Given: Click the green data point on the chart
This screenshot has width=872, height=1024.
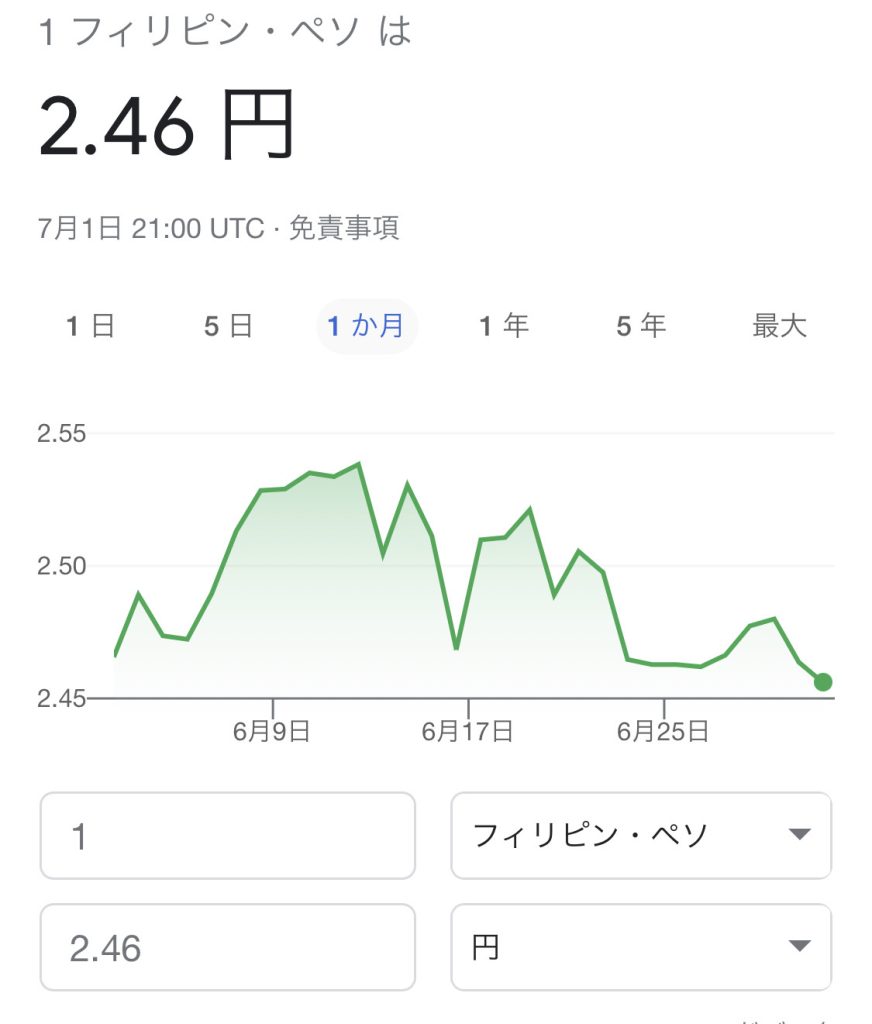Looking at the screenshot, I should coord(821,682).
